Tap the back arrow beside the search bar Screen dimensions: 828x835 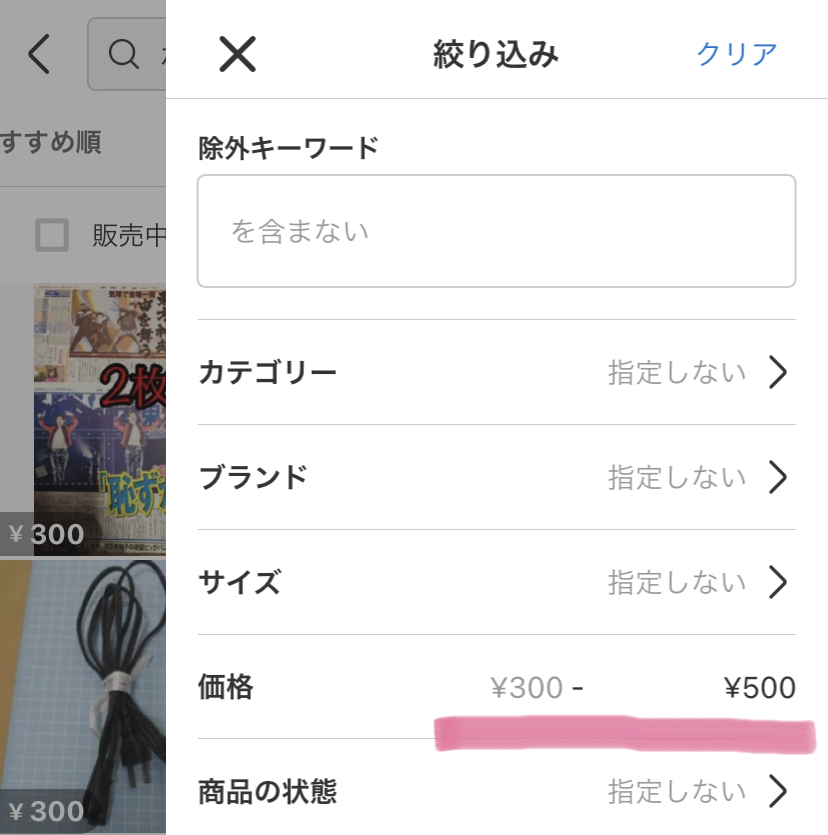[x=39, y=54]
